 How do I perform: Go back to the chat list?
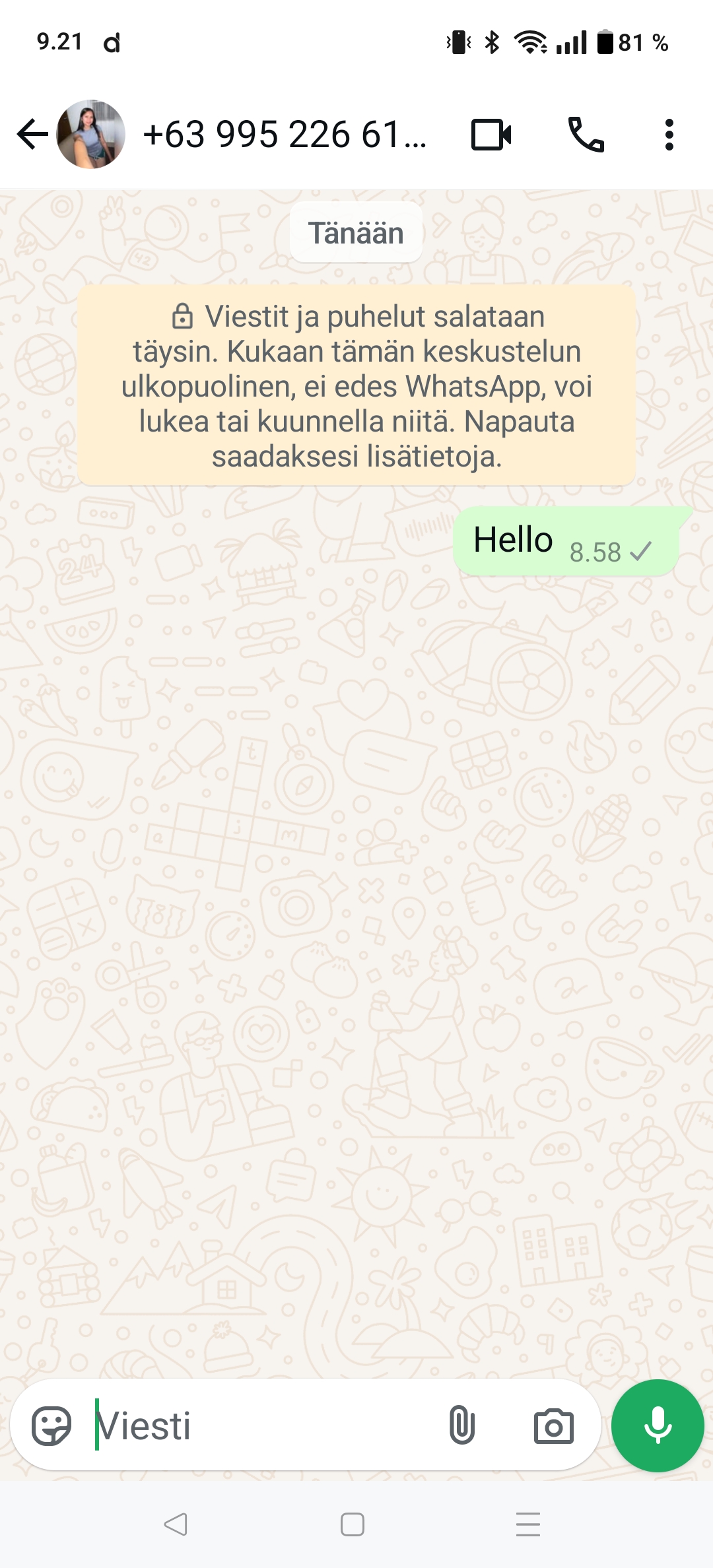[x=32, y=135]
